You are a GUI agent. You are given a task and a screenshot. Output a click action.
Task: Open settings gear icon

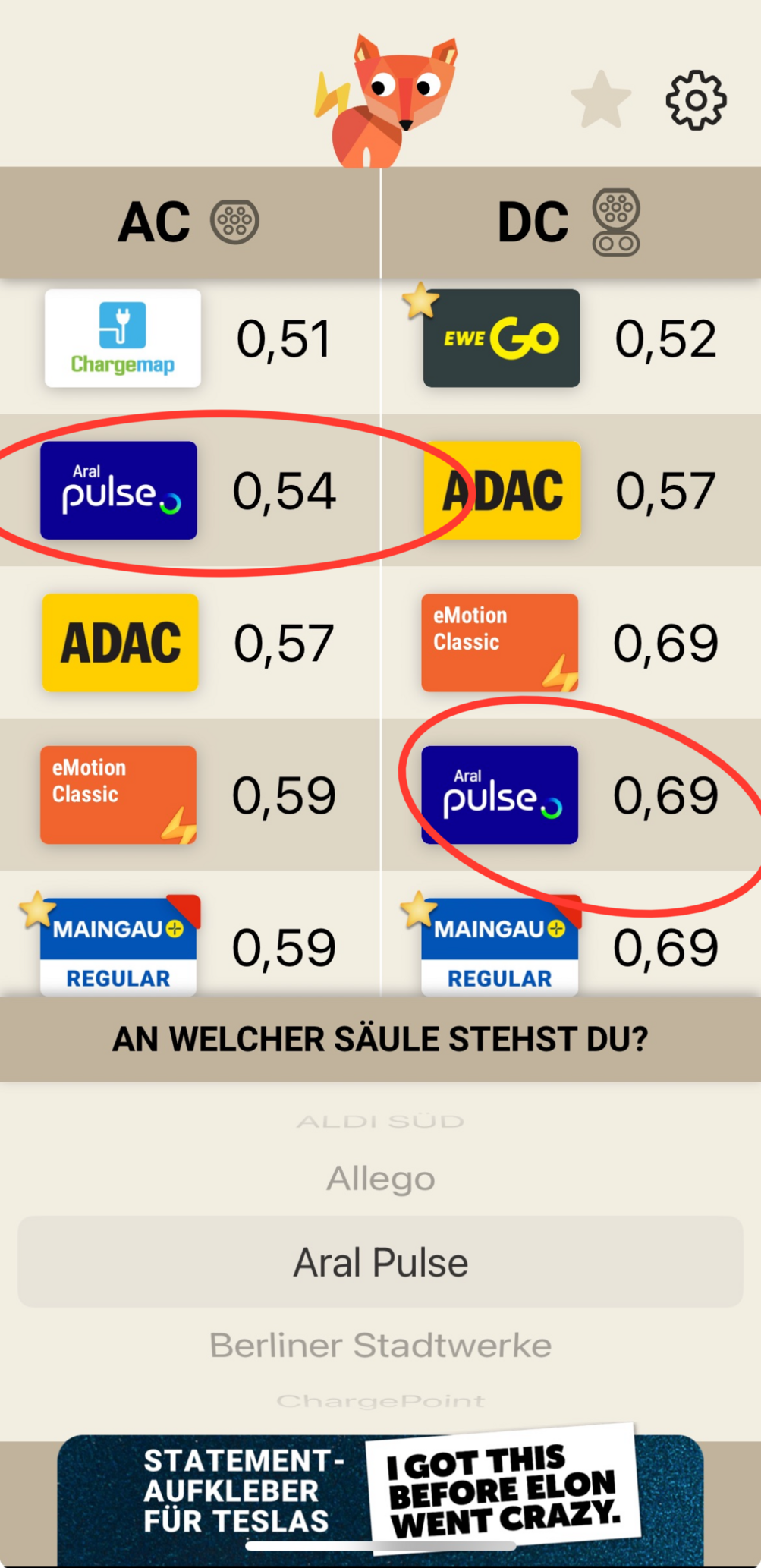tap(696, 100)
